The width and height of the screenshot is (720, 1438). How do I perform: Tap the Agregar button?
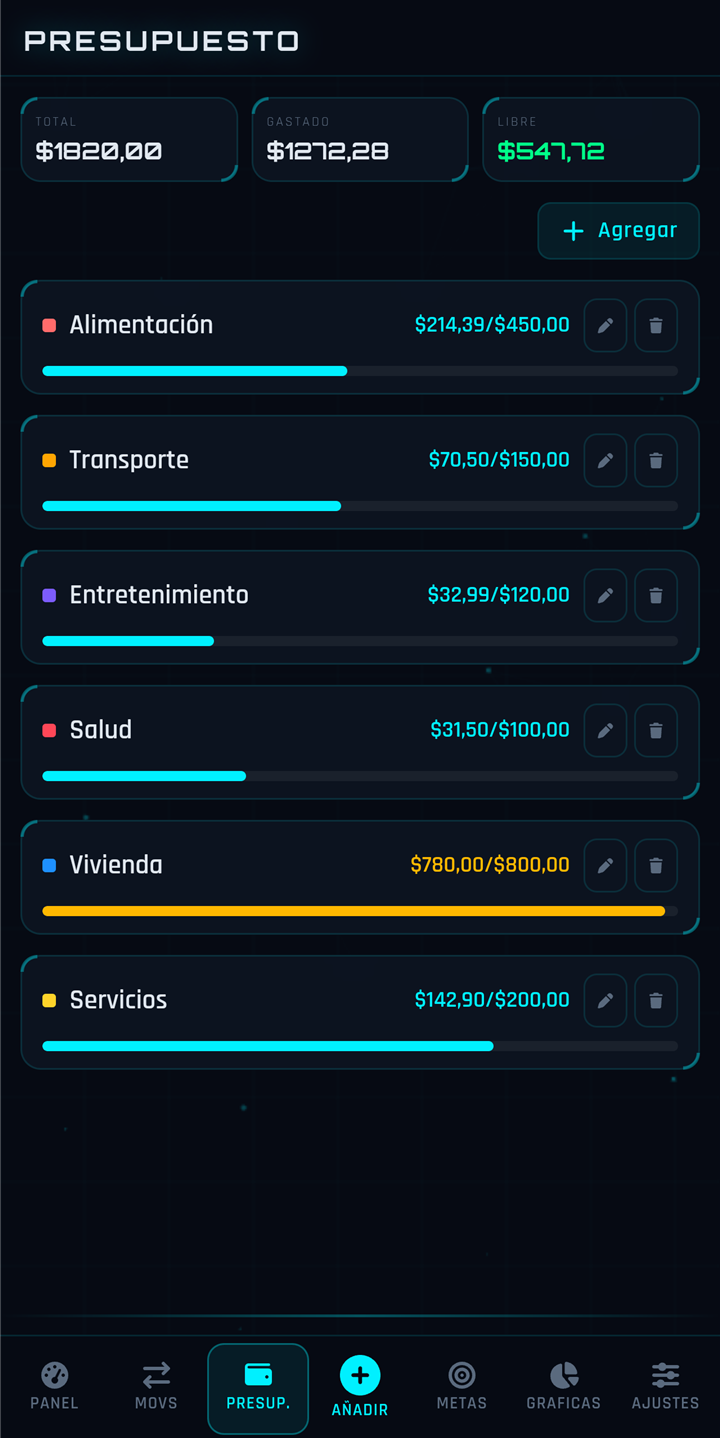click(x=618, y=231)
